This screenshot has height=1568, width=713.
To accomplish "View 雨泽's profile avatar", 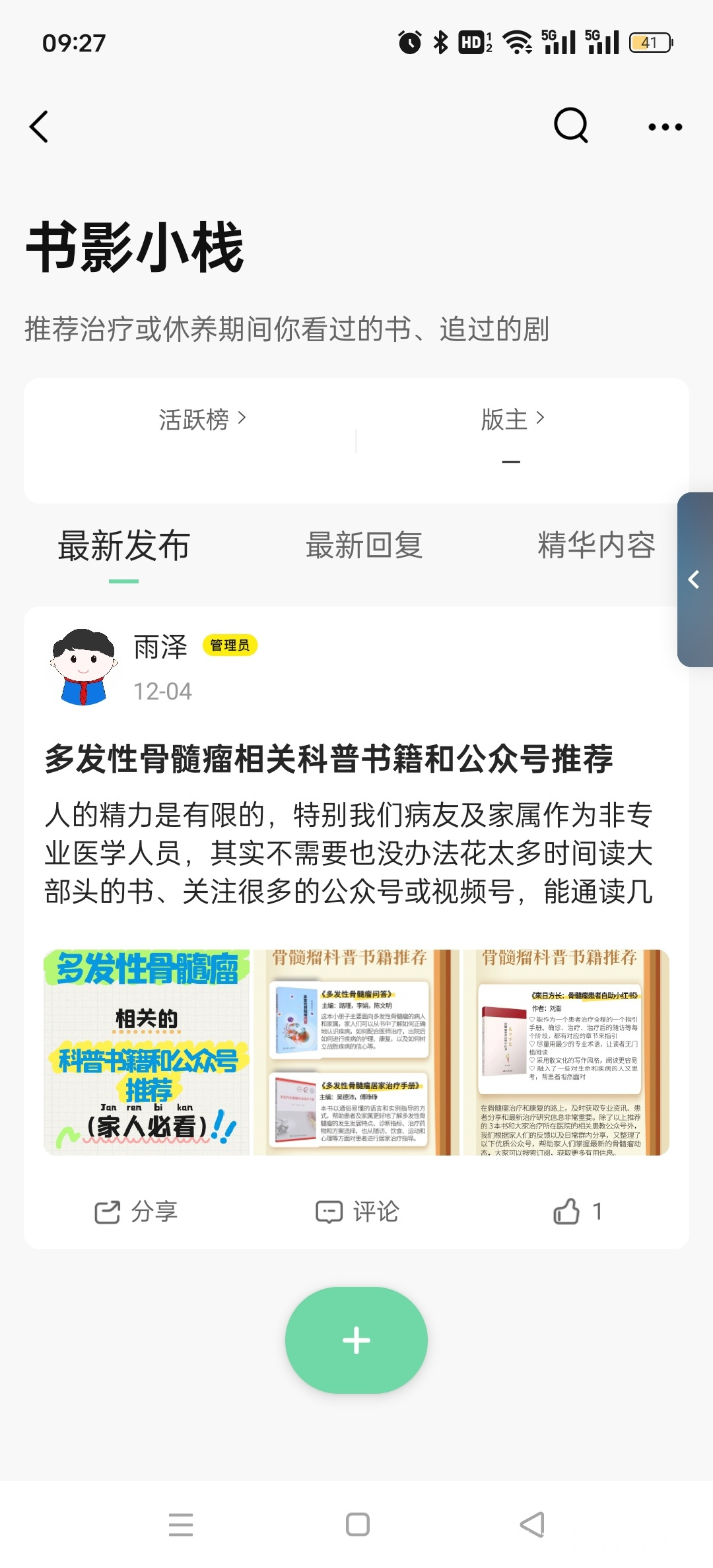I will (x=84, y=667).
